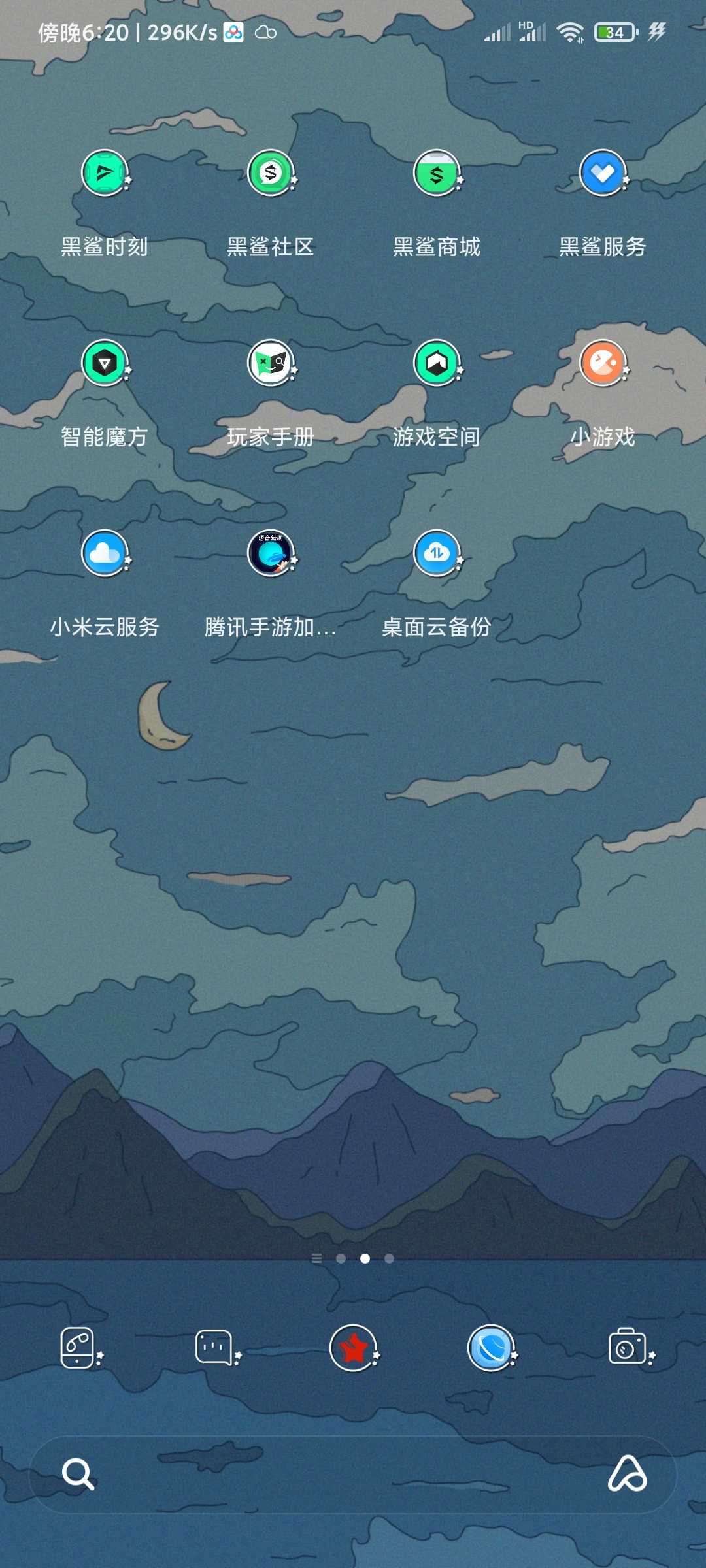706x1568 pixels.
Task: Open the voice assistant icon in search bar
Action: click(x=628, y=1474)
